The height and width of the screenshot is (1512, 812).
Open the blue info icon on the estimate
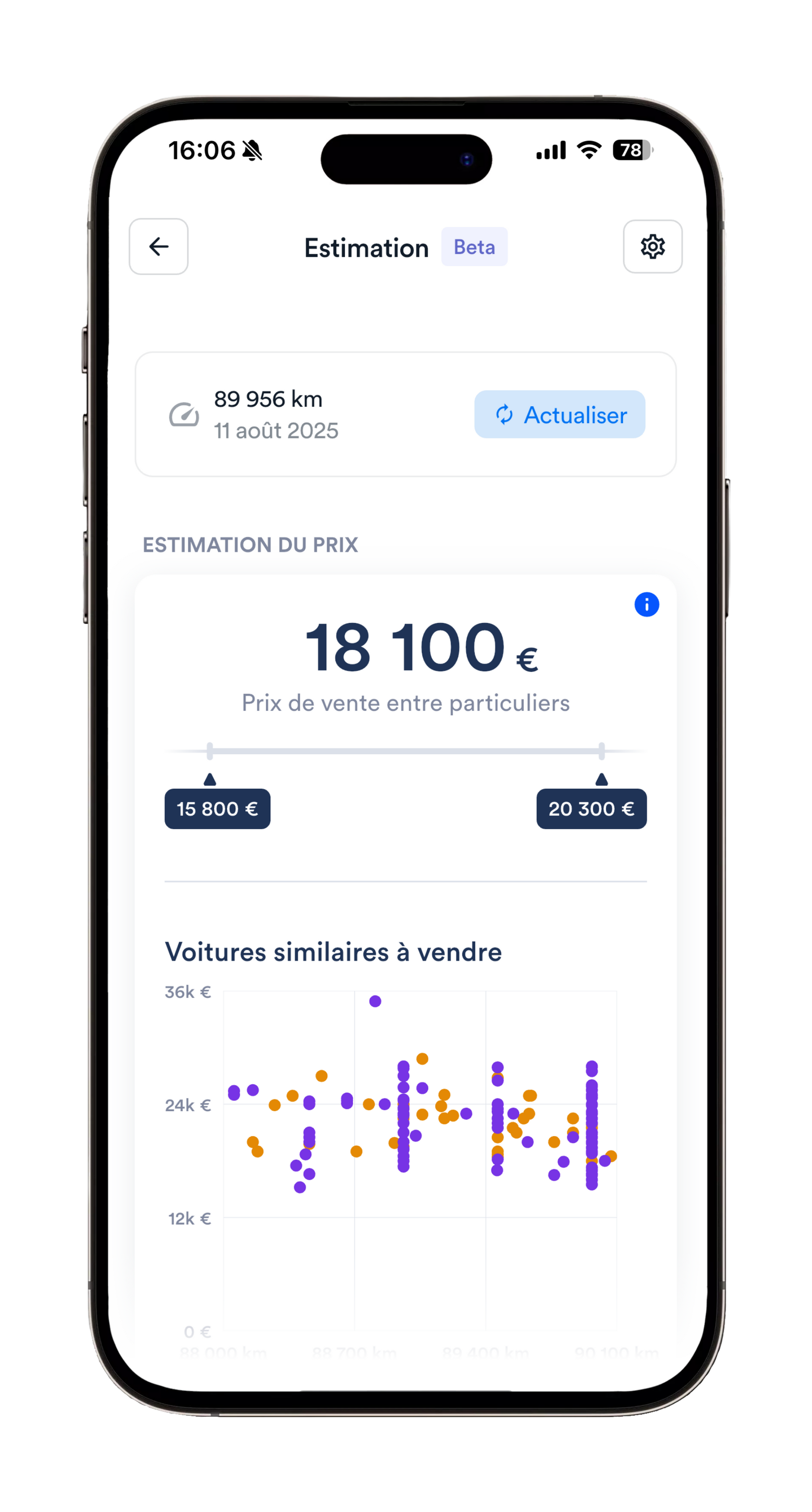pos(647,604)
